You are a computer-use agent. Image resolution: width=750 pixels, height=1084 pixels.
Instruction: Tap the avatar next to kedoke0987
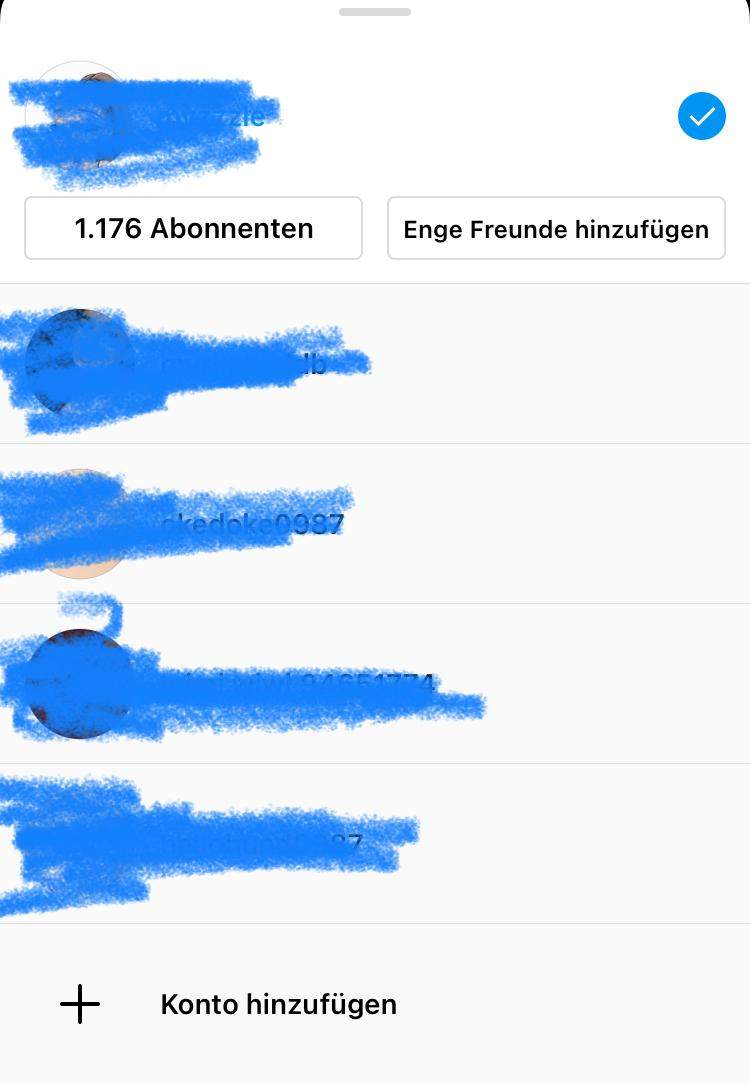pos(80,522)
